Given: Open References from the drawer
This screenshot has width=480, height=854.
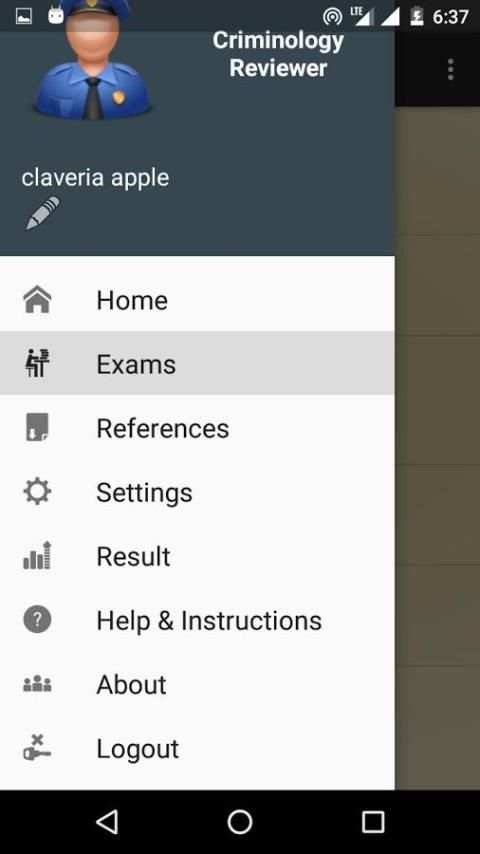Looking at the screenshot, I should (x=197, y=428).
